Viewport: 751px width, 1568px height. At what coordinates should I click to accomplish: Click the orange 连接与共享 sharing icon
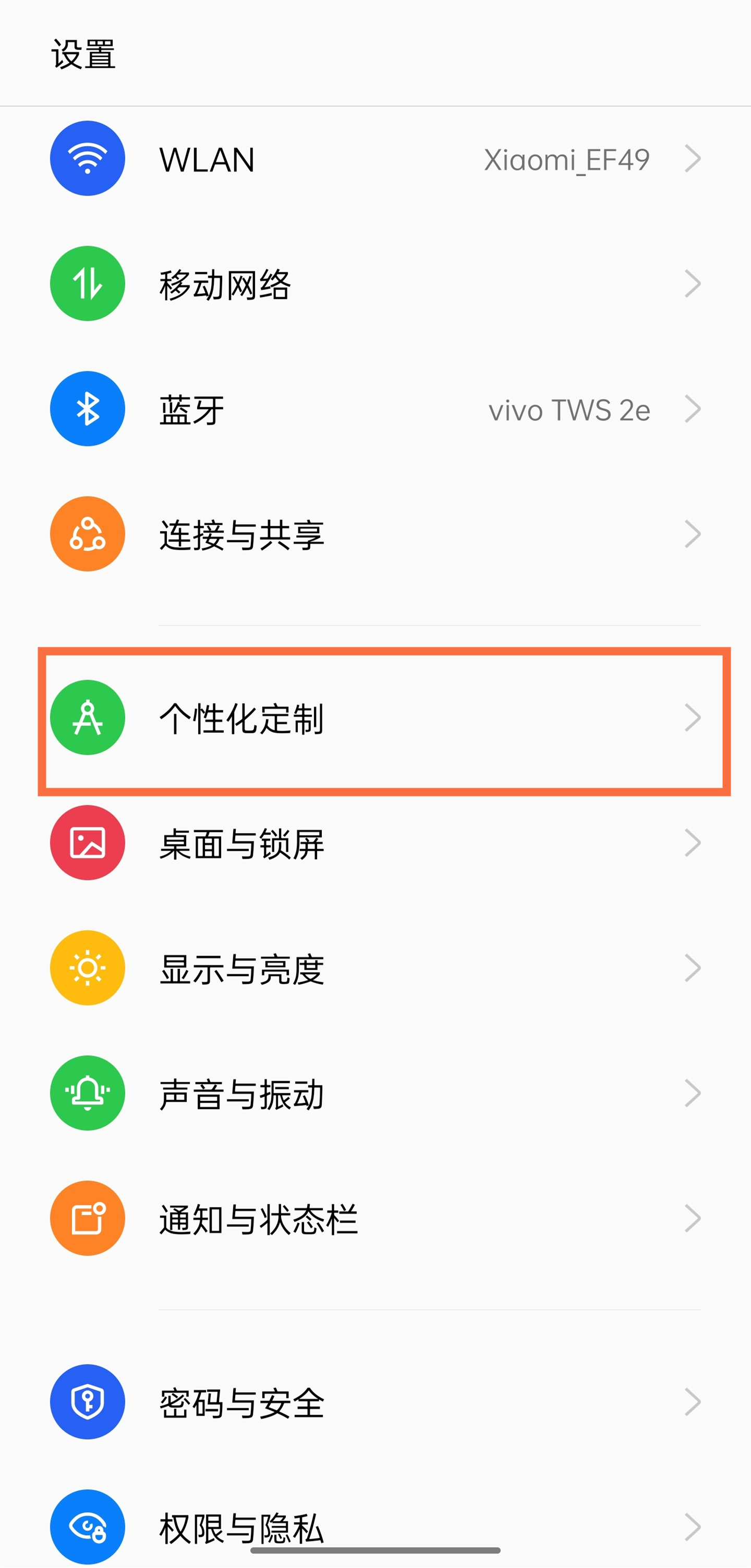point(87,534)
